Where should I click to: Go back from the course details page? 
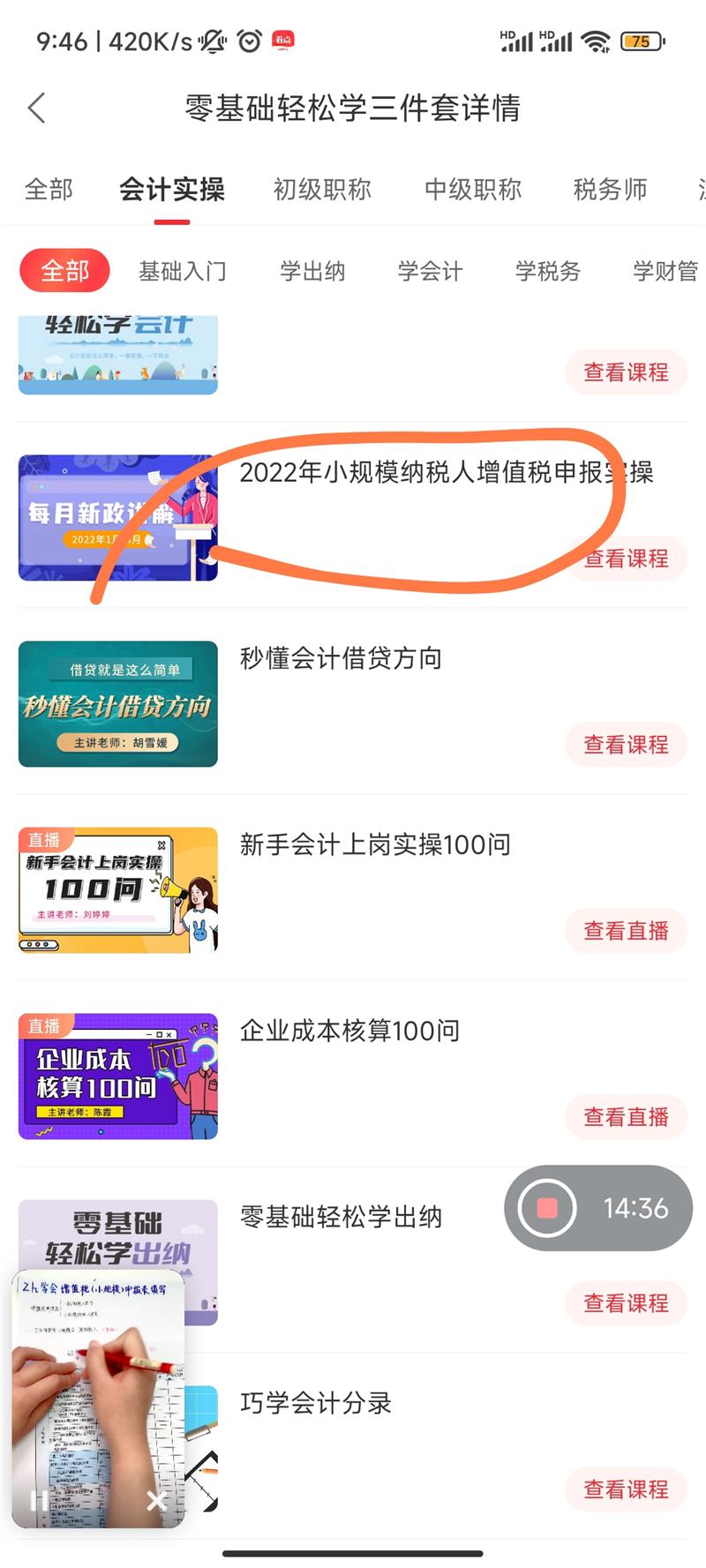(x=37, y=109)
